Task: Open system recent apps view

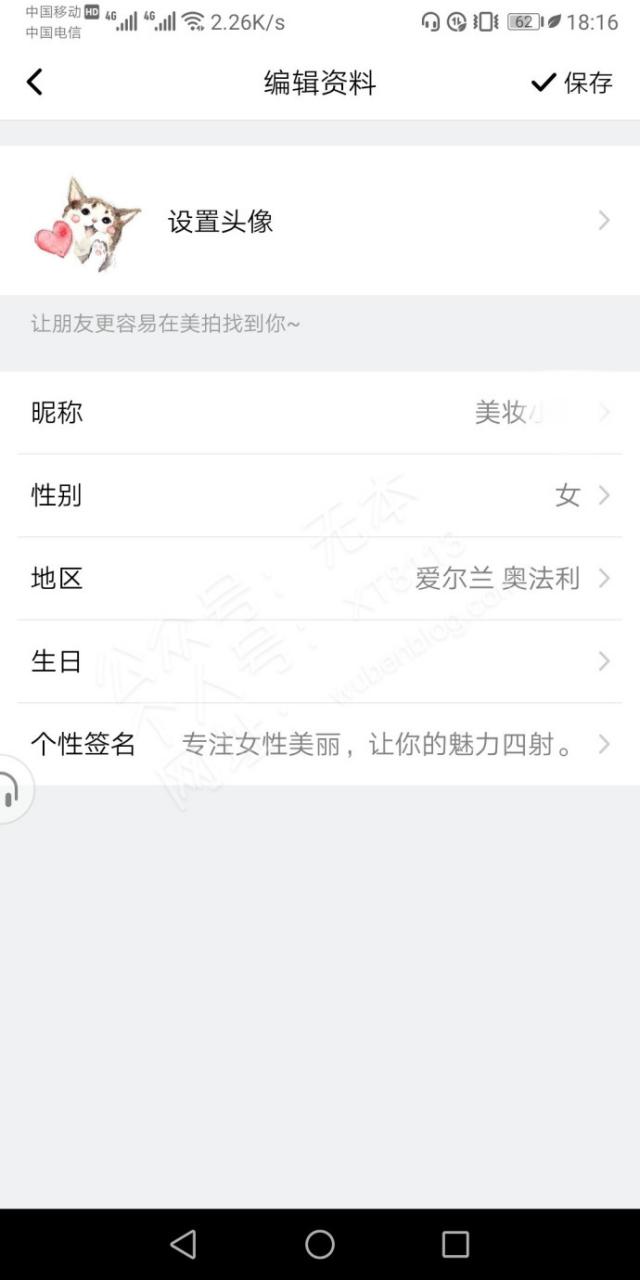Action: [455, 1244]
